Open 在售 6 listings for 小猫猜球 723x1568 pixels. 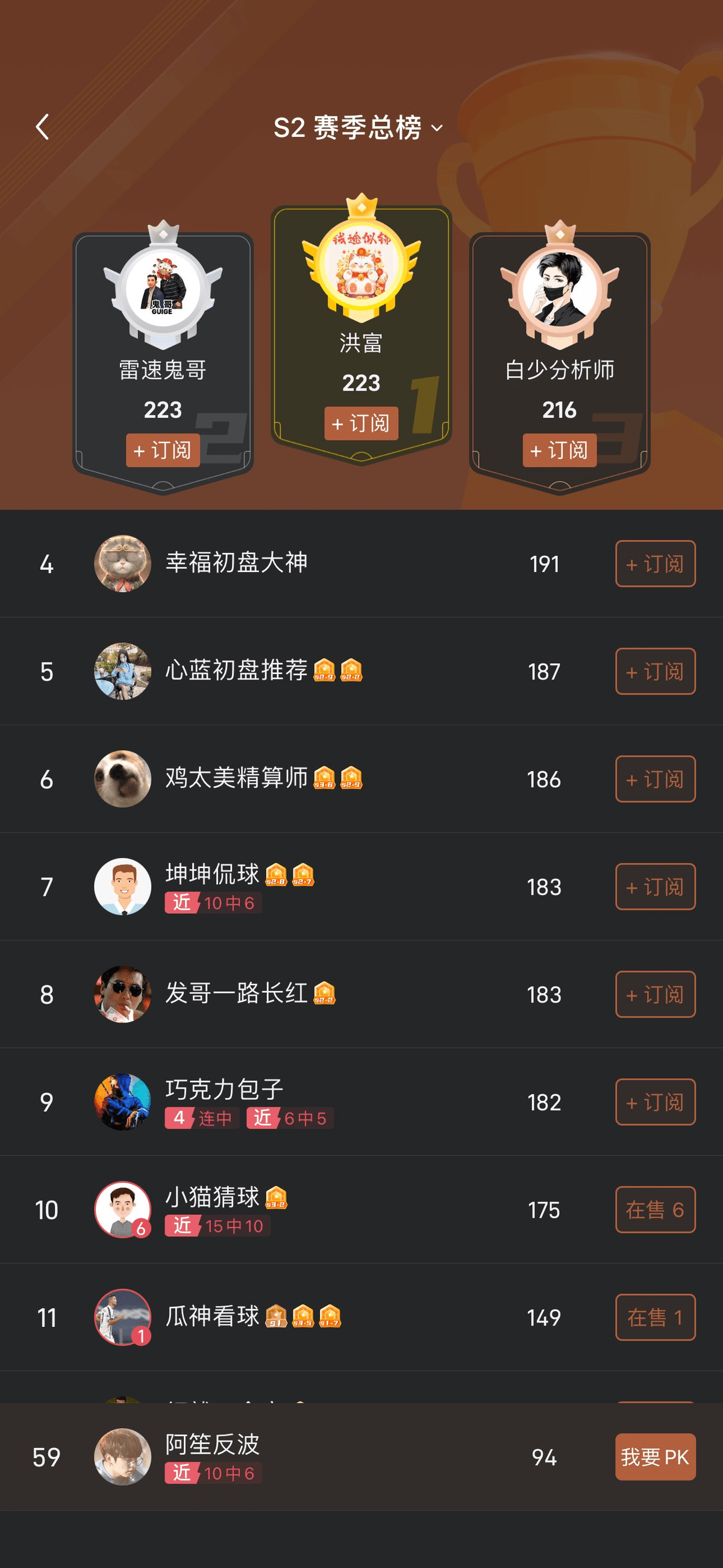(x=656, y=1210)
